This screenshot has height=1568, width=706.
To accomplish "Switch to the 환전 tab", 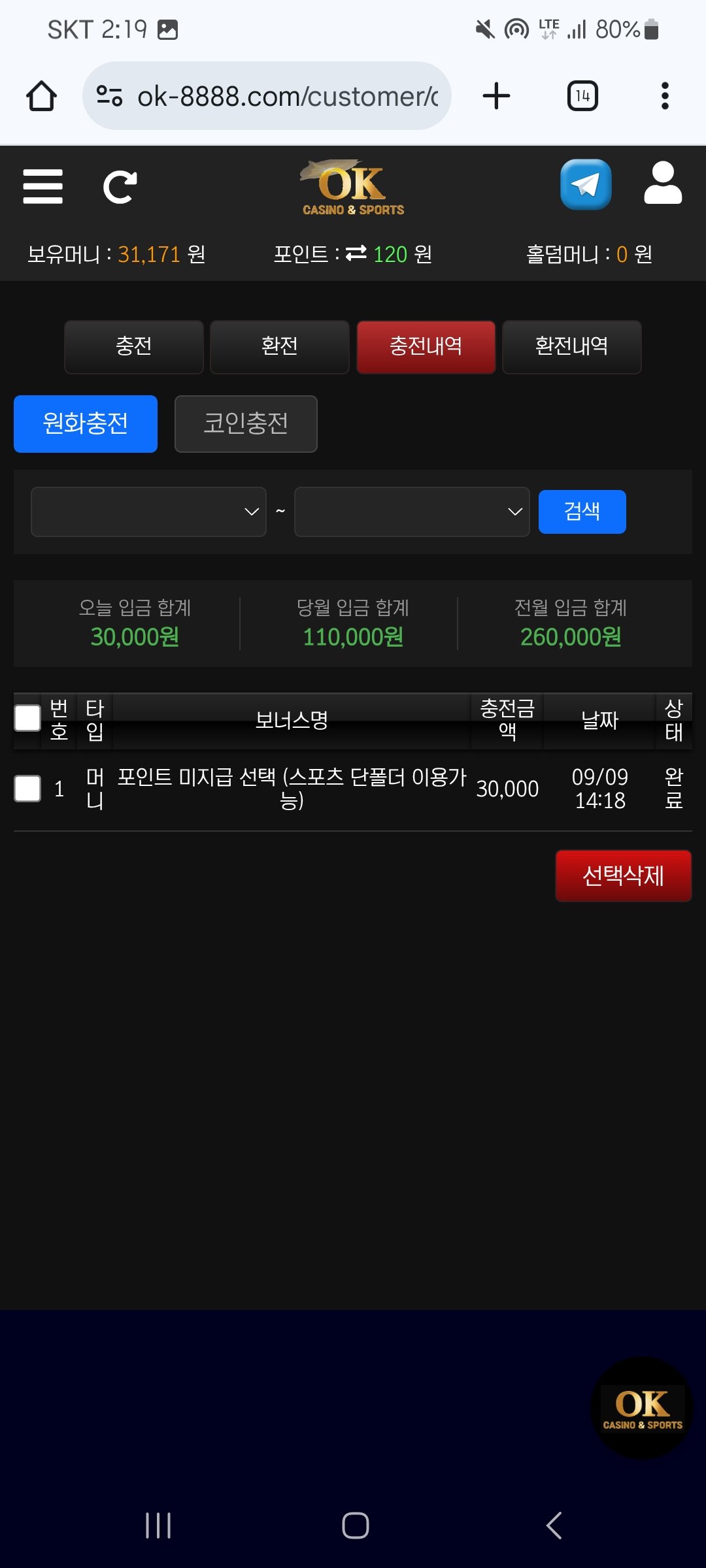I will (x=280, y=346).
